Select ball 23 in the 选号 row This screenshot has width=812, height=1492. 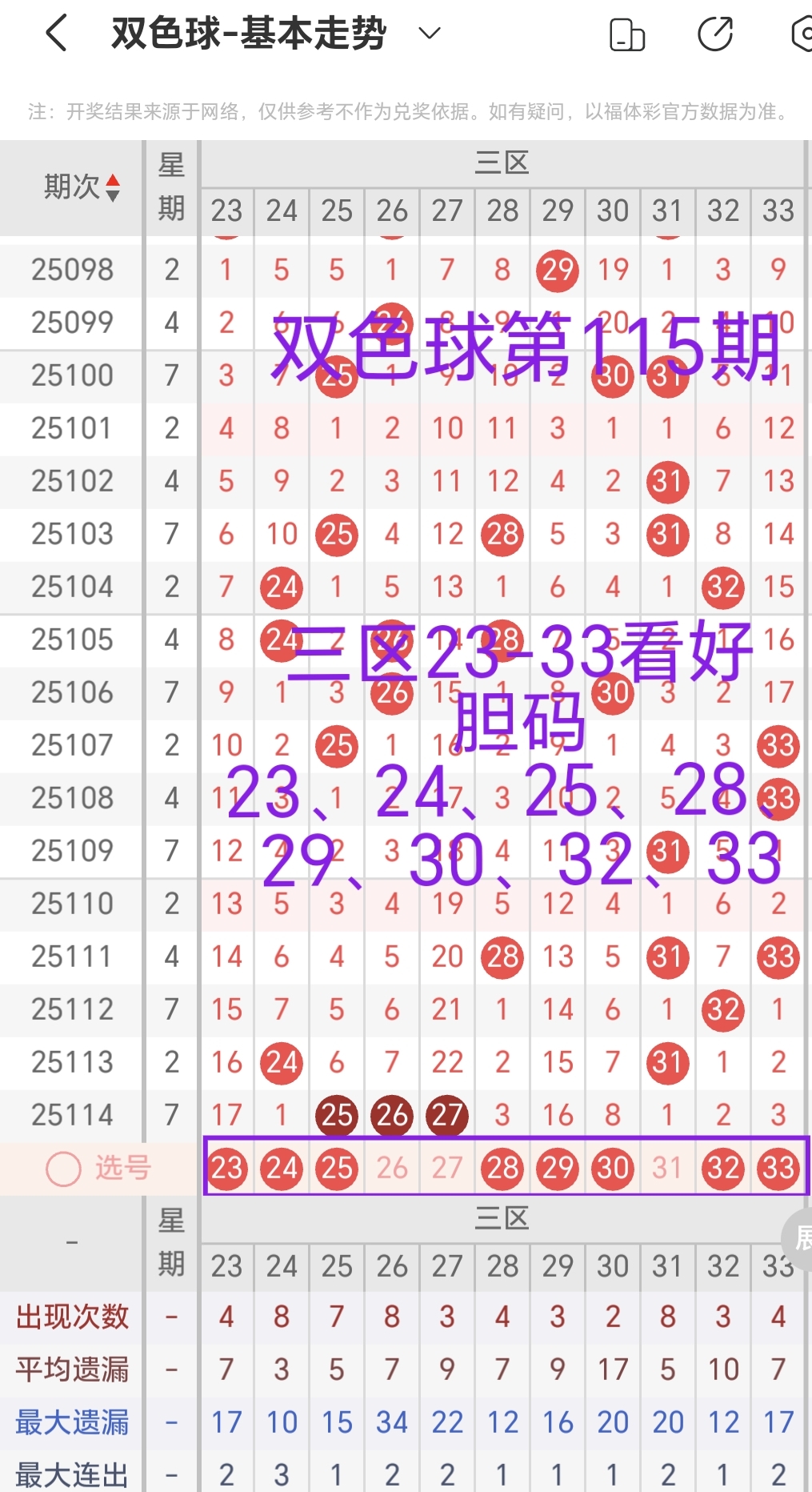click(x=226, y=1169)
